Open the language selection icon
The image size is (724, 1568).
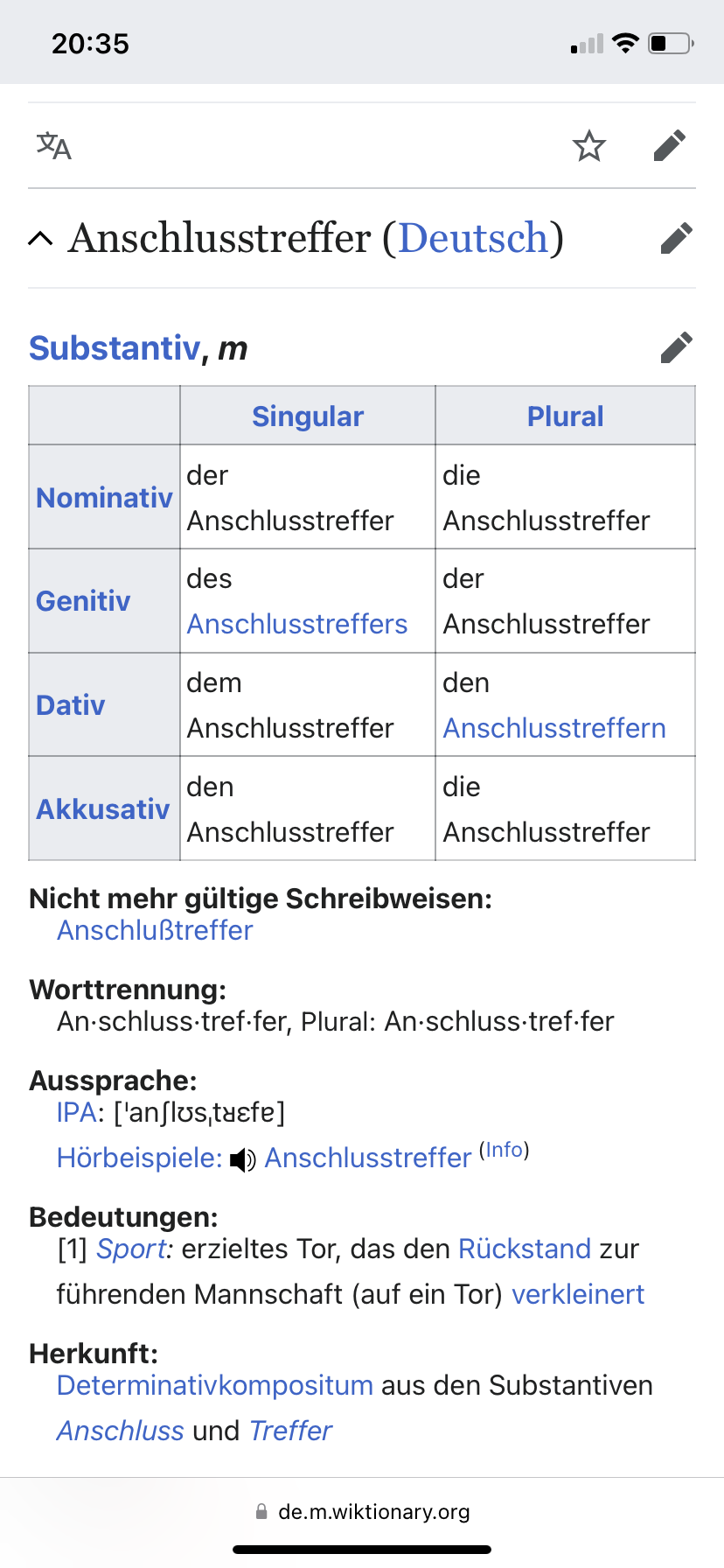[x=53, y=146]
